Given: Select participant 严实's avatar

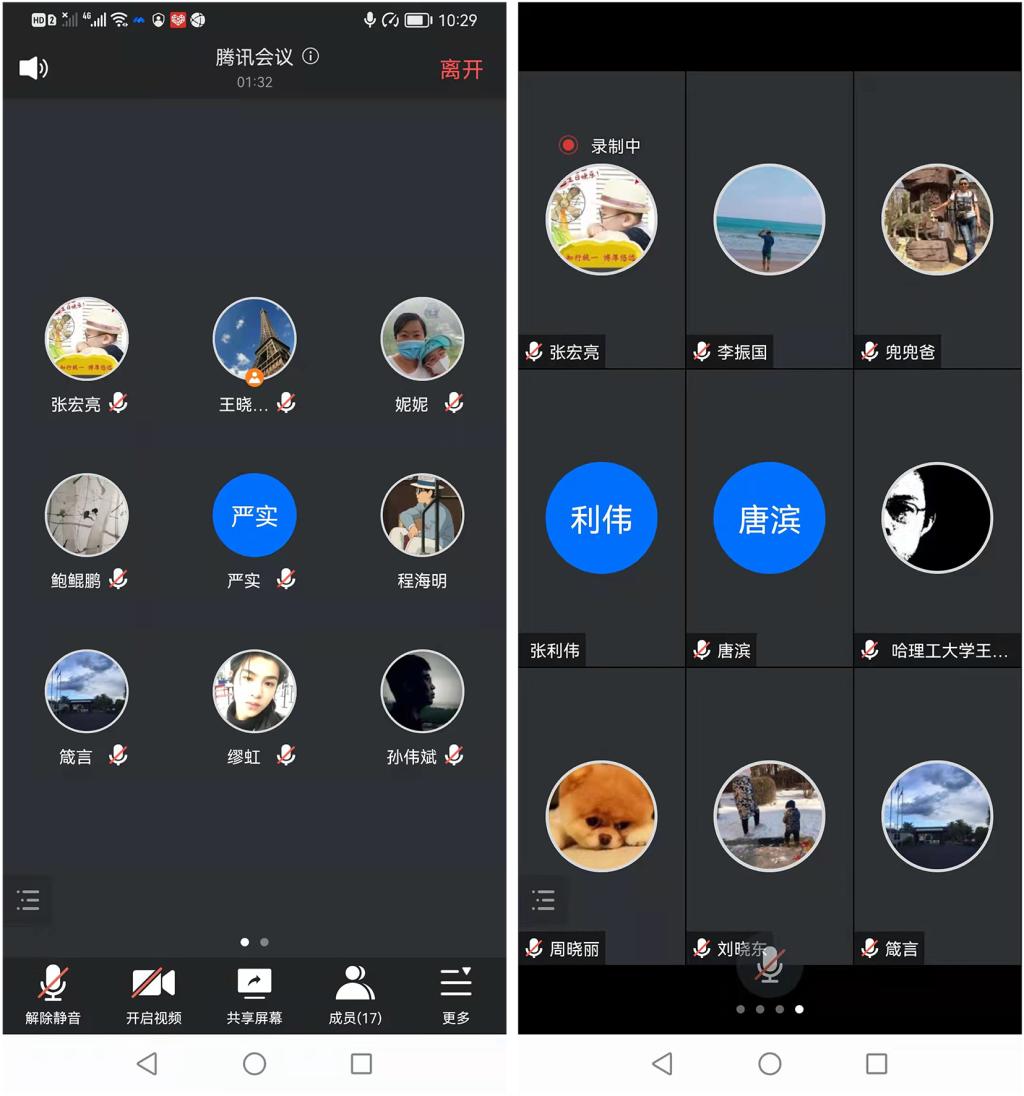Looking at the screenshot, I should (x=254, y=515).
